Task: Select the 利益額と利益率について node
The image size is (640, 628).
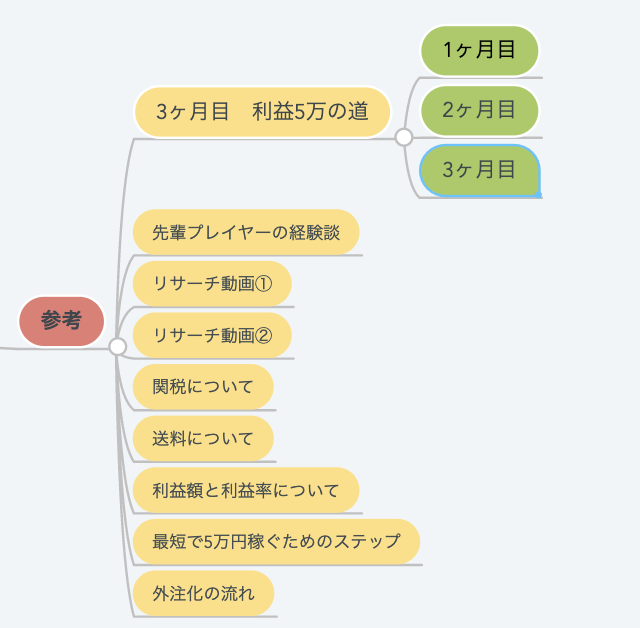Action: (x=246, y=490)
